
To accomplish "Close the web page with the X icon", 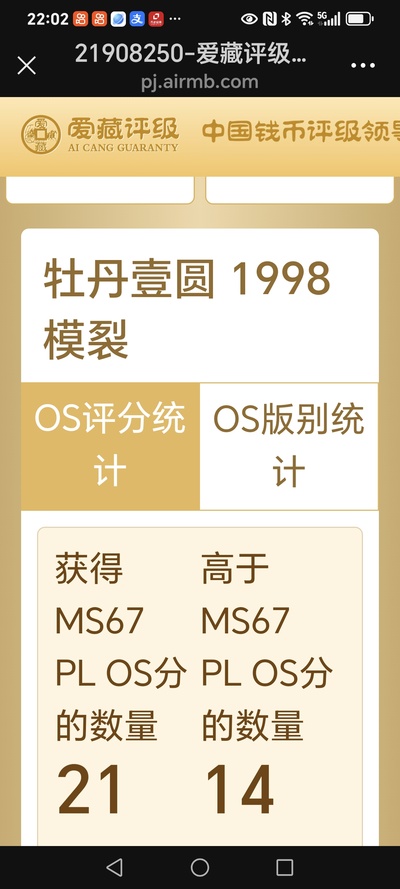I will (27, 66).
